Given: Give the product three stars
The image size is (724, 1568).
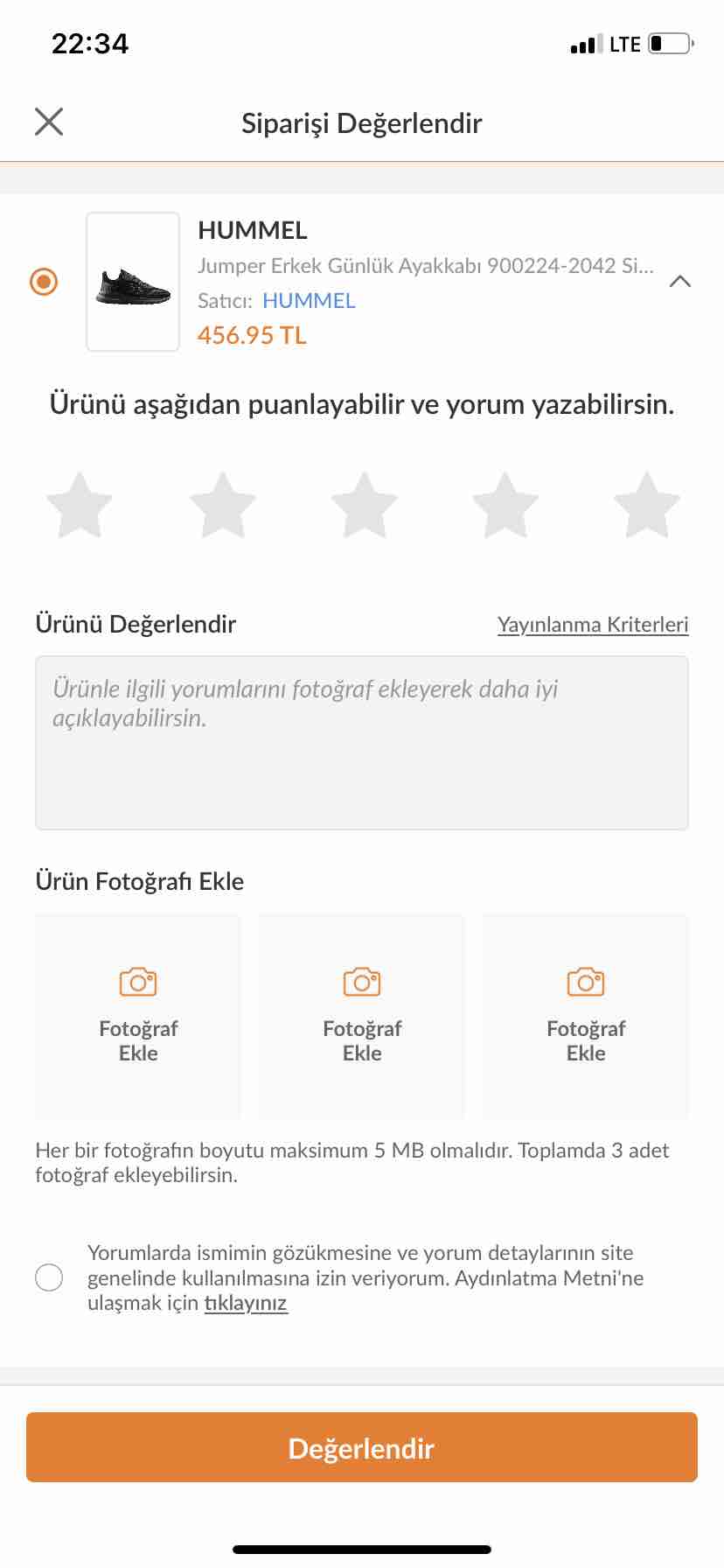Looking at the screenshot, I should [x=364, y=505].
